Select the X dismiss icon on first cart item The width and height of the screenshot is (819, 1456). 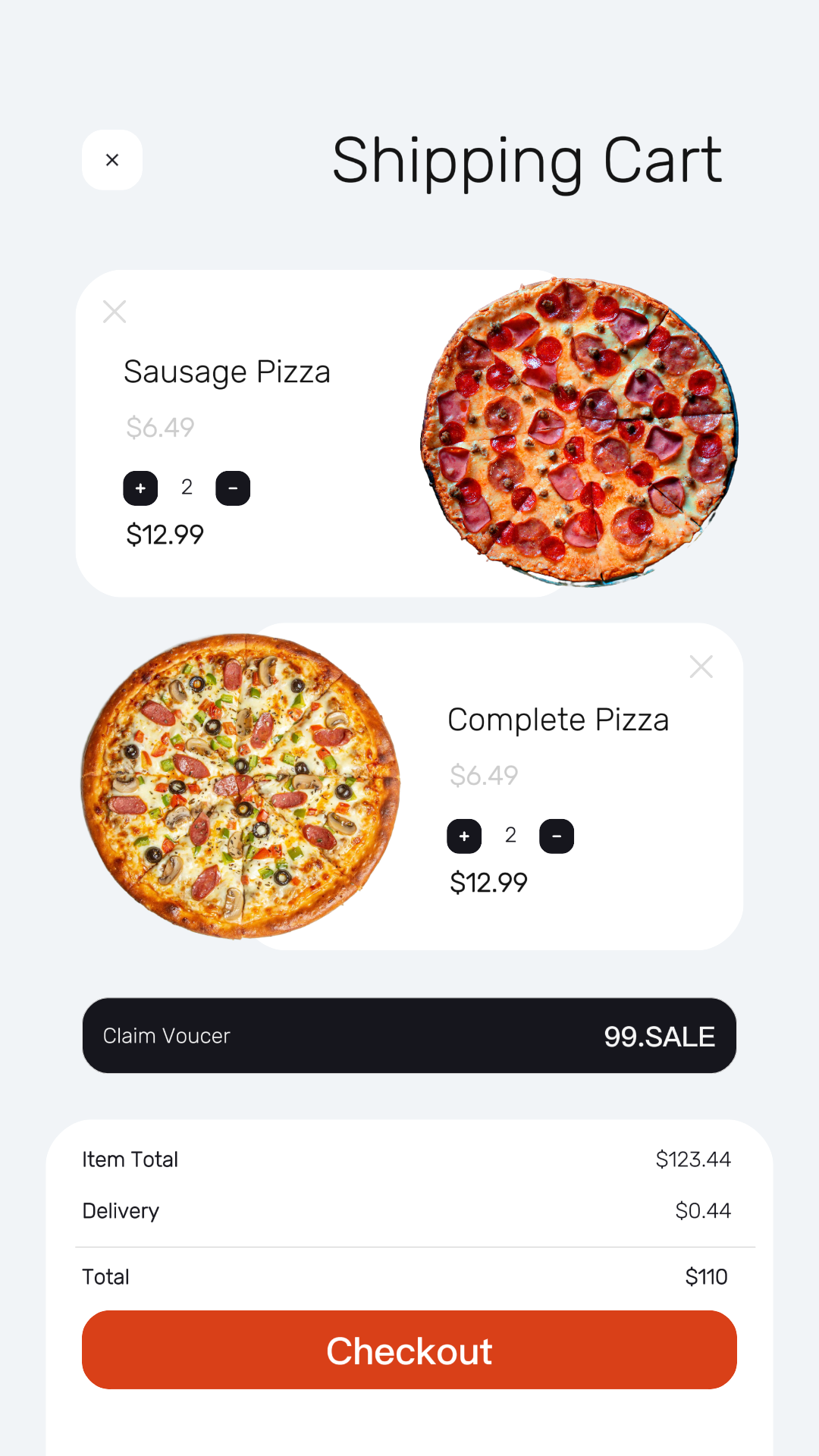pos(115,312)
